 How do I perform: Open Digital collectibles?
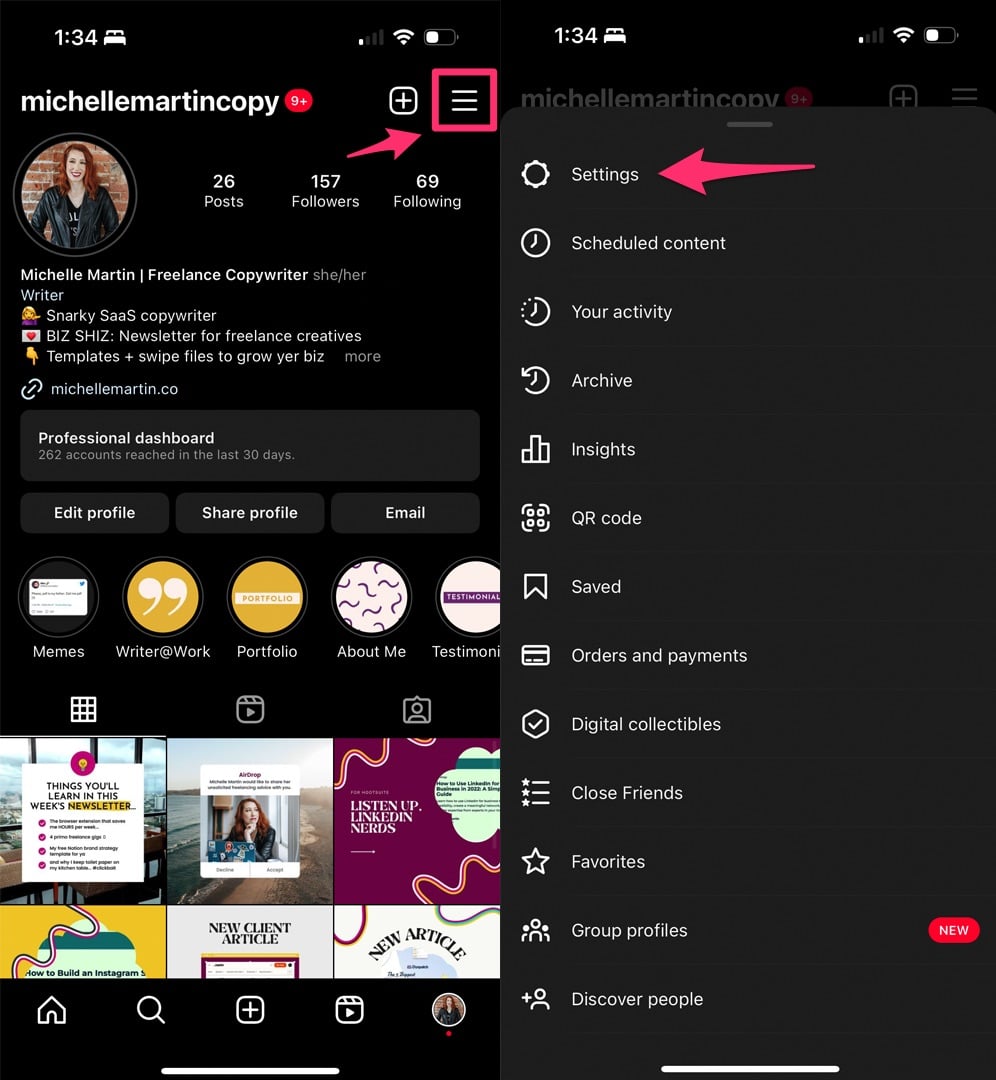[x=645, y=724]
